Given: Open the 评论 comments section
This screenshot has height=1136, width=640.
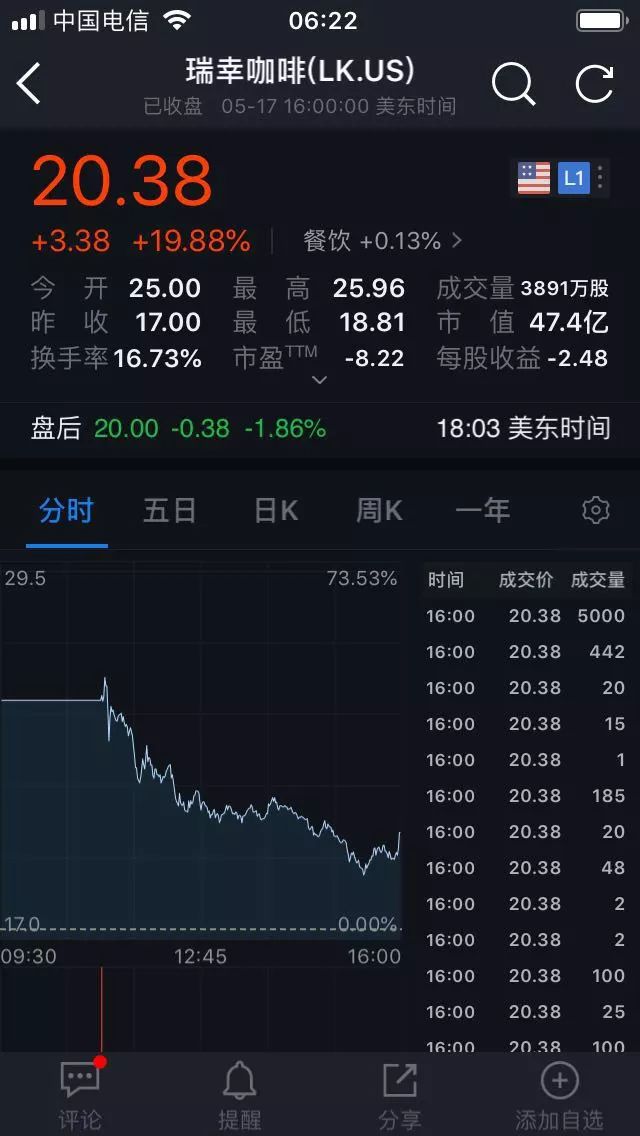Looking at the screenshot, I should point(80,1094).
